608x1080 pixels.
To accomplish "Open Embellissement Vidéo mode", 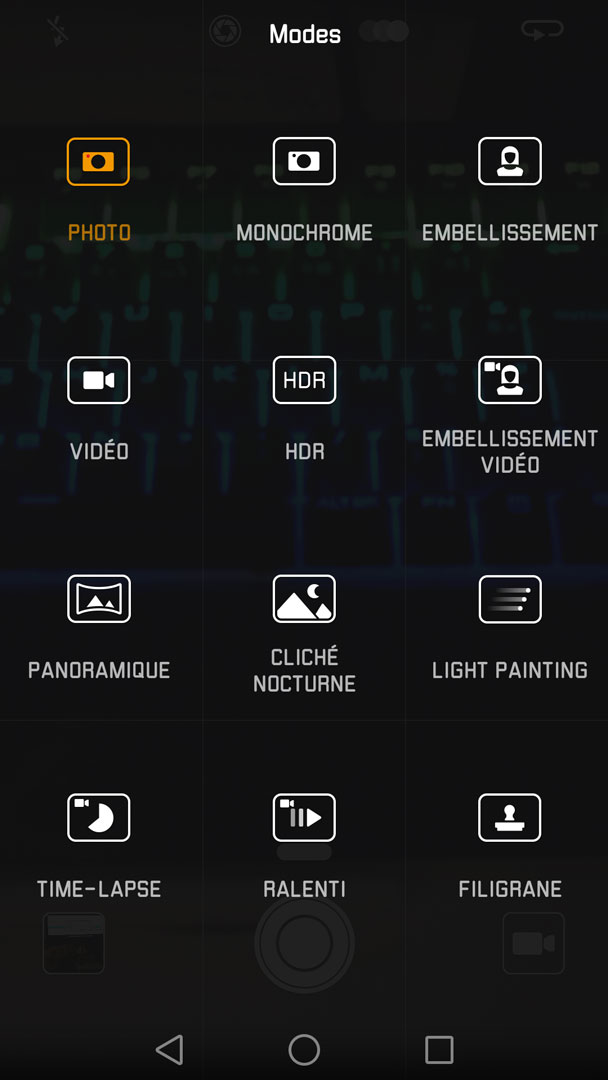I will [x=510, y=381].
